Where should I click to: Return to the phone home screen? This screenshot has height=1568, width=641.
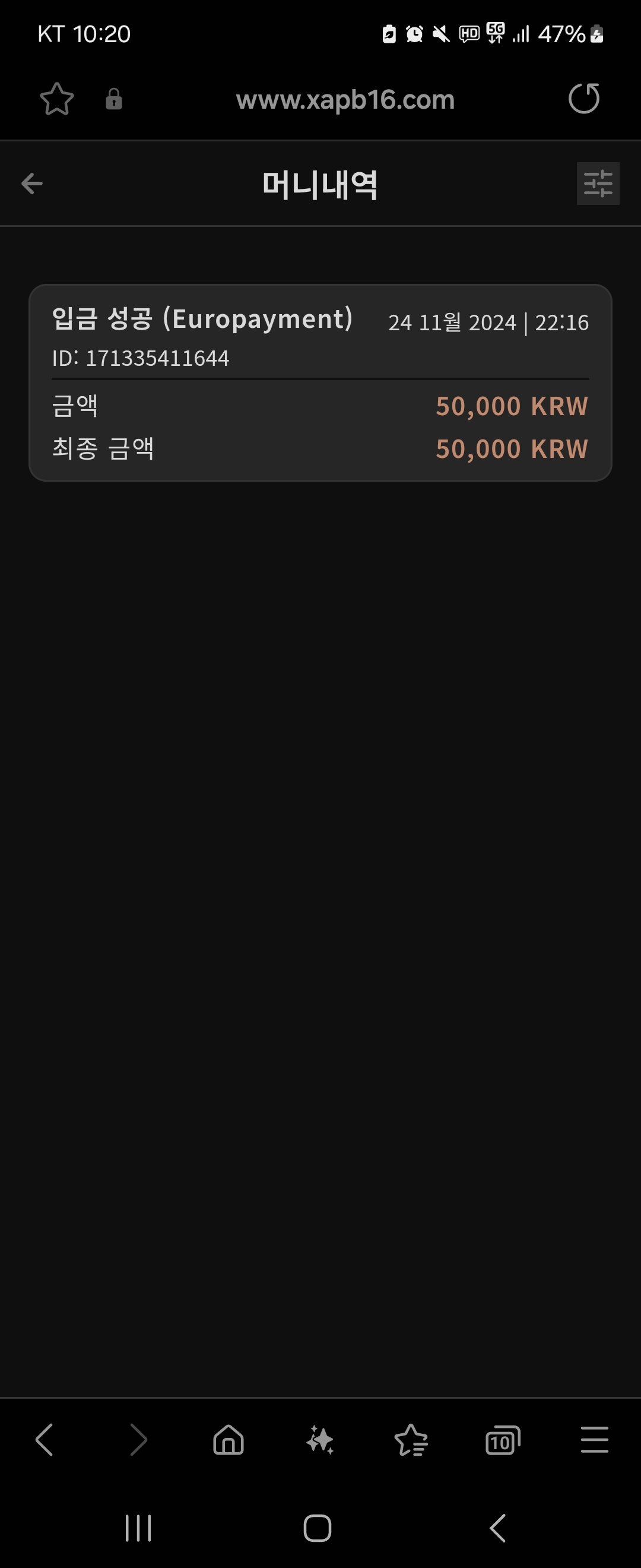tap(318, 1528)
